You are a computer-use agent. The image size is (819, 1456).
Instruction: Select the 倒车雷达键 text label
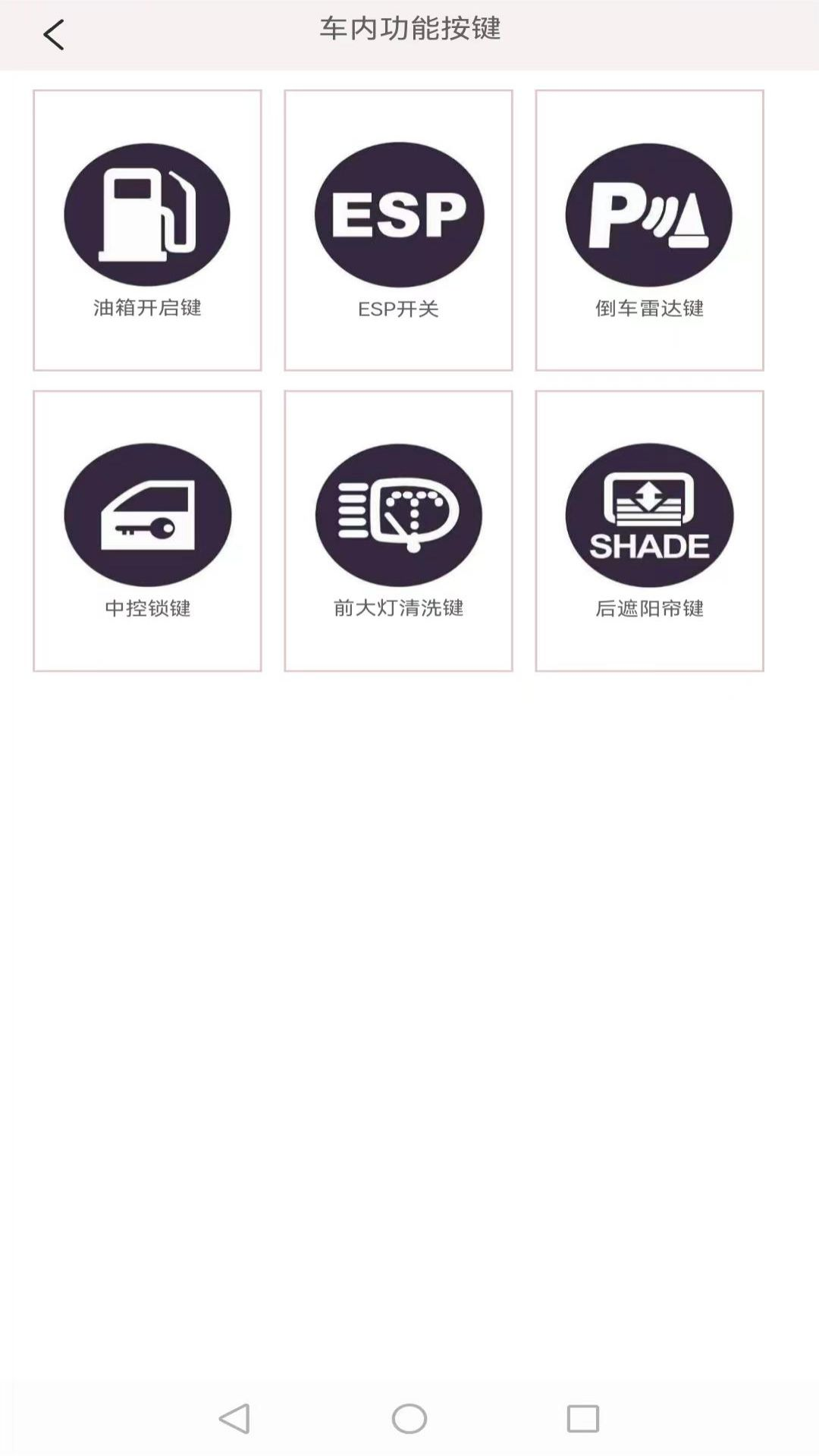click(x=650, y=308)
